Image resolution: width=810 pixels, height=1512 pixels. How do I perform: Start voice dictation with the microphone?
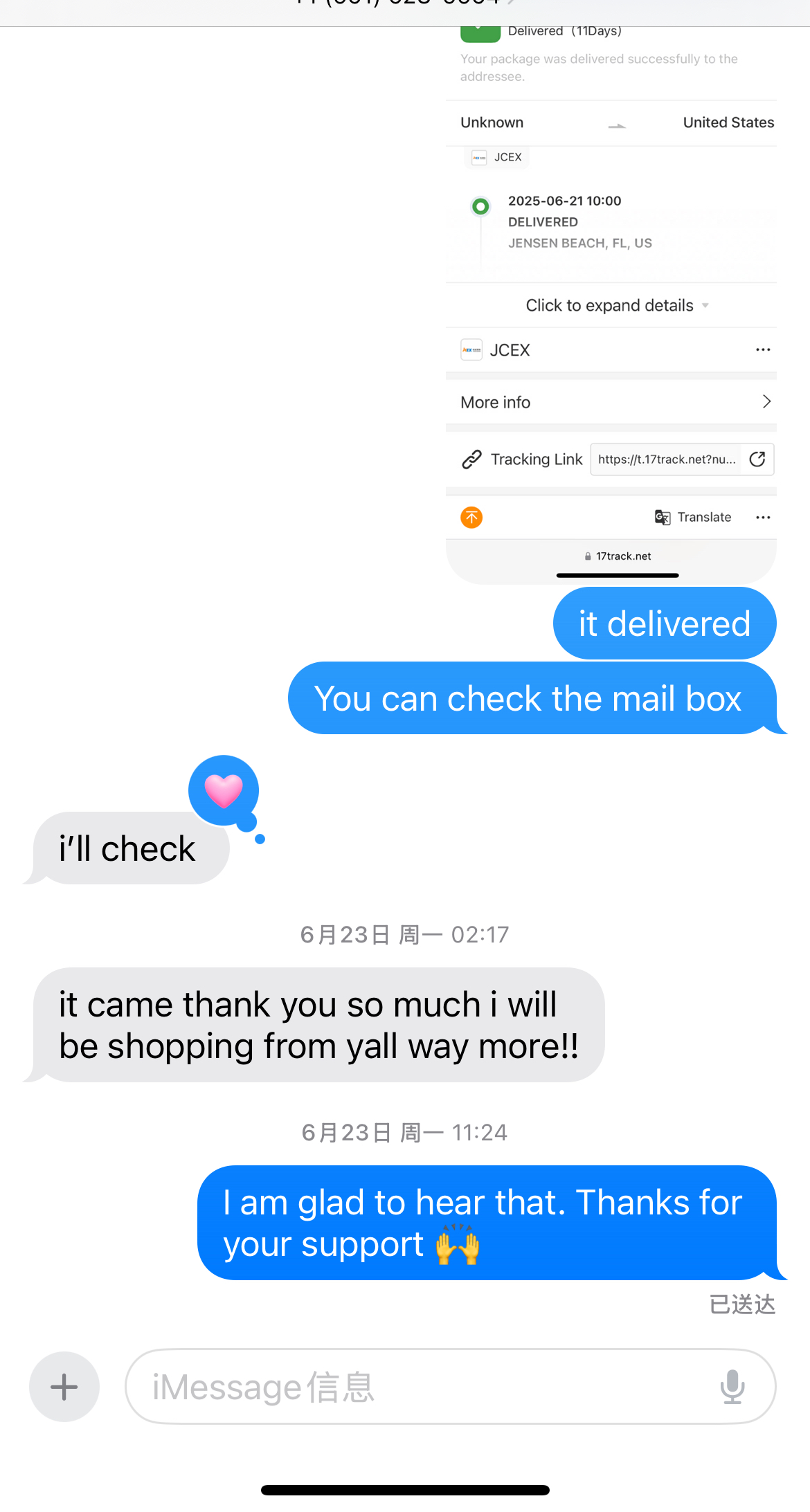[x=732, y=1386]
